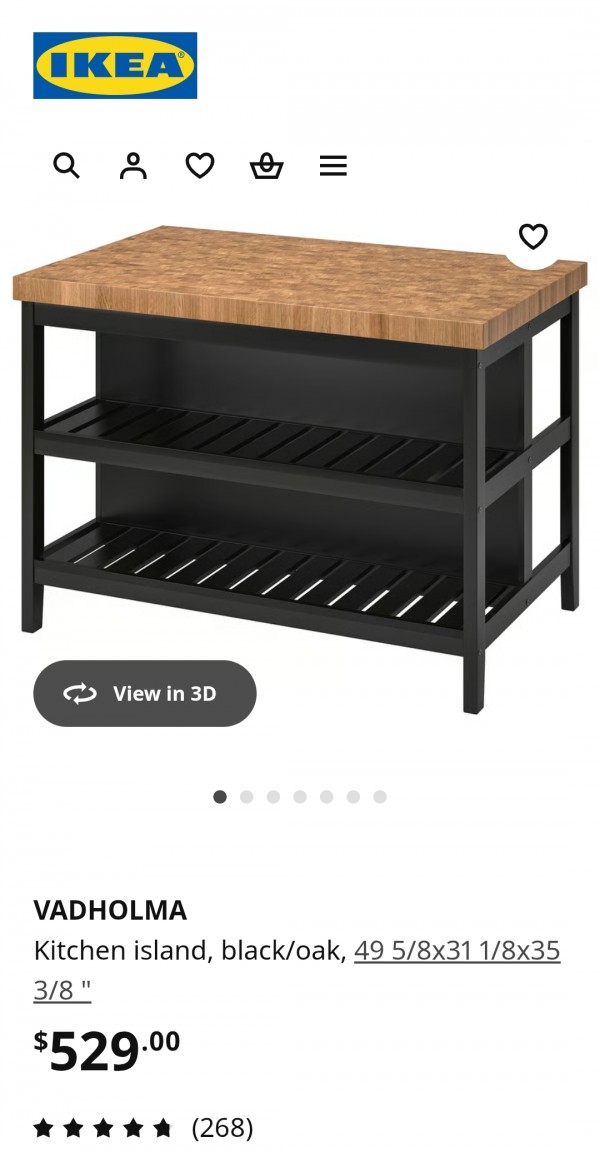Open the account profile icon
Viewport: 600px width, 1152px height.
pyautogui.click(x=133, y=165)
